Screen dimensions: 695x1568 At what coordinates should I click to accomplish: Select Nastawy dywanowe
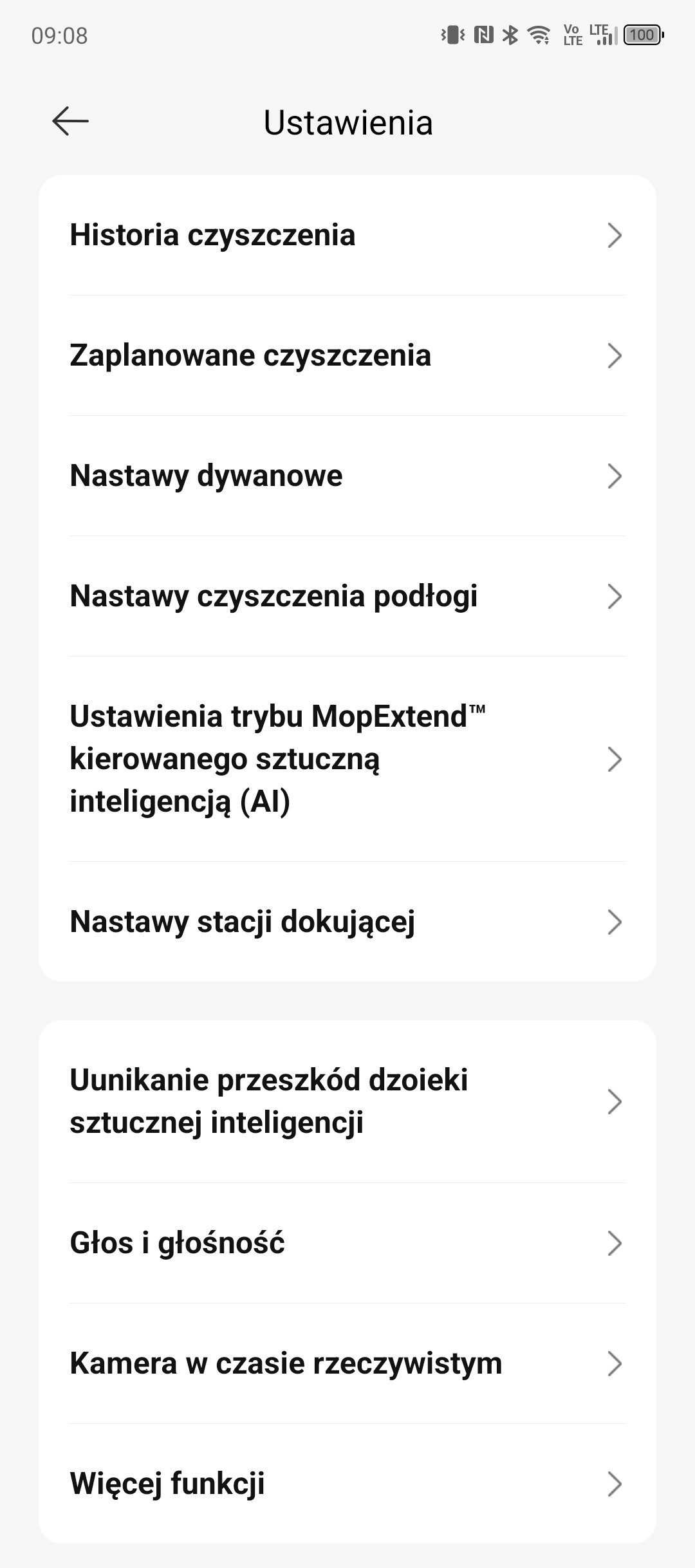(x=347, y=476)
